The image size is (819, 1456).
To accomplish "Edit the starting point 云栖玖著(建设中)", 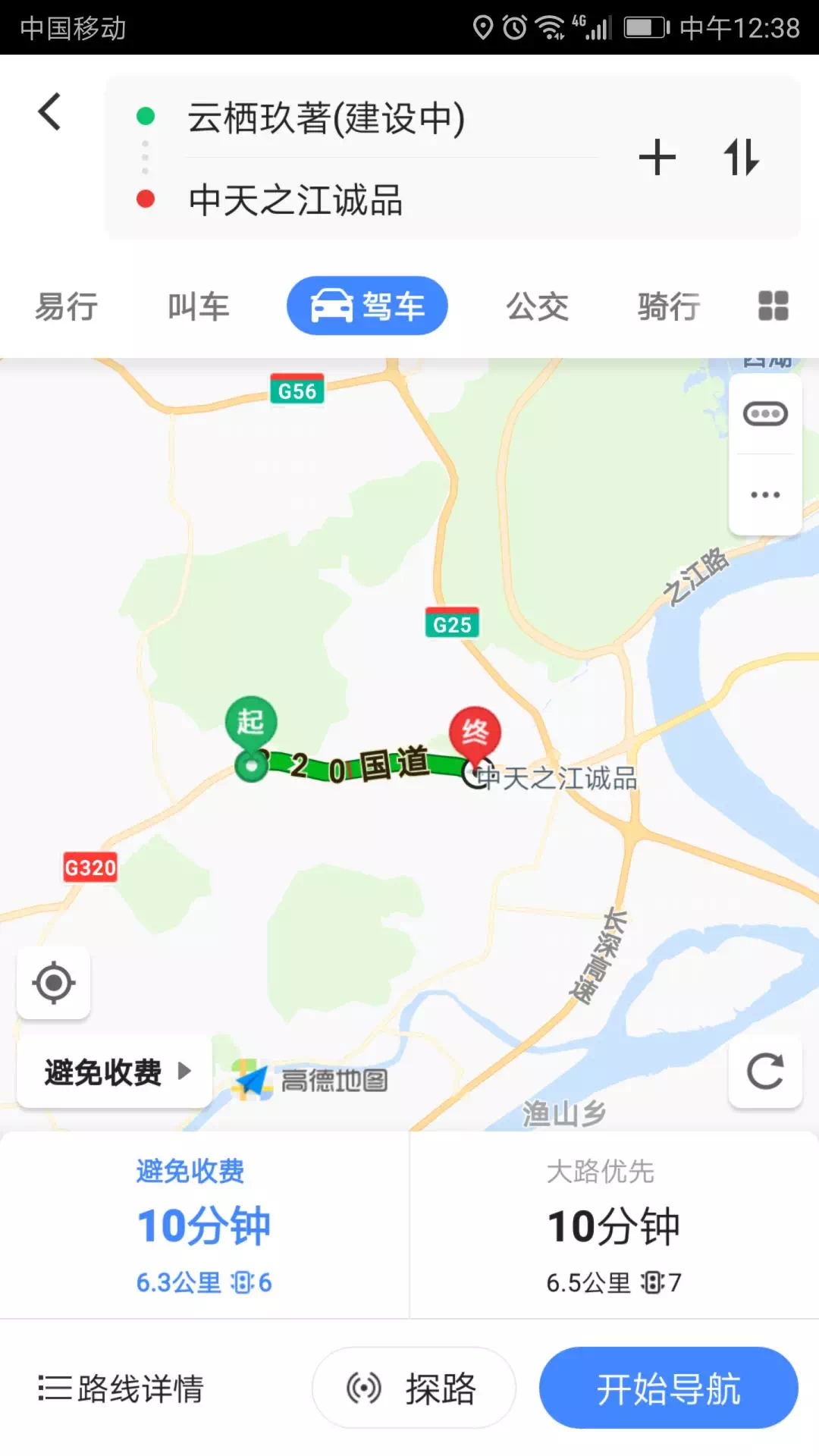I will pos(326,118).
